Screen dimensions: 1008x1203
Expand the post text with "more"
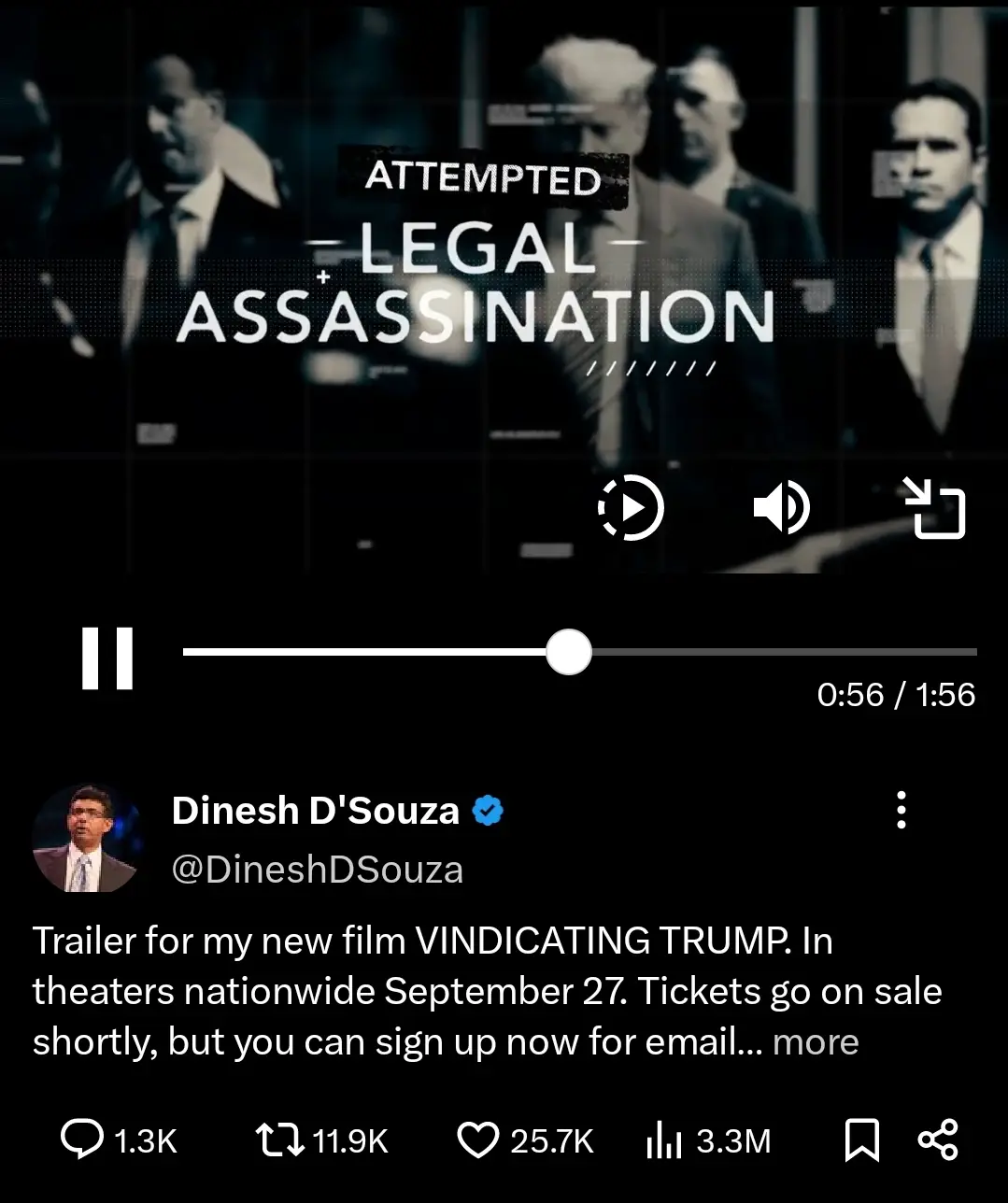coord(816,1041)
